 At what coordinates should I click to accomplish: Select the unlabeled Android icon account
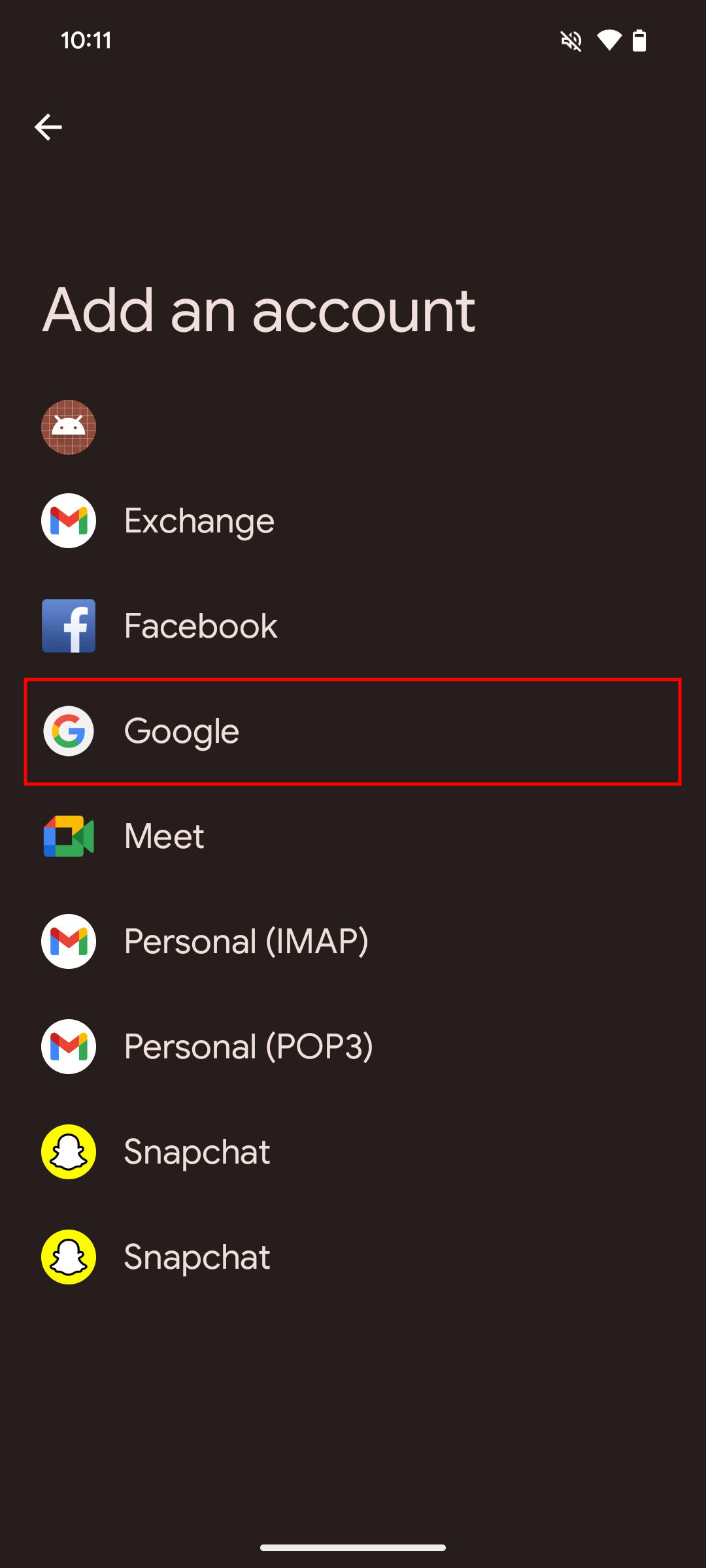click(x=69, y=427)
